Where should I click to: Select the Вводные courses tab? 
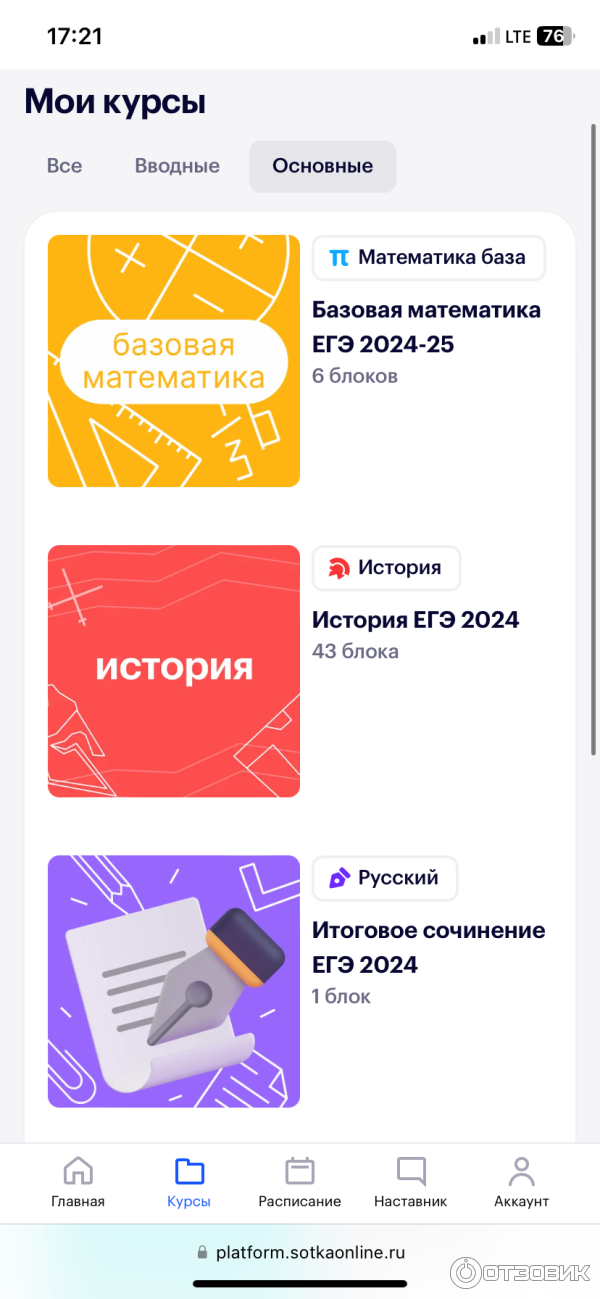click(x=177, y=166)
